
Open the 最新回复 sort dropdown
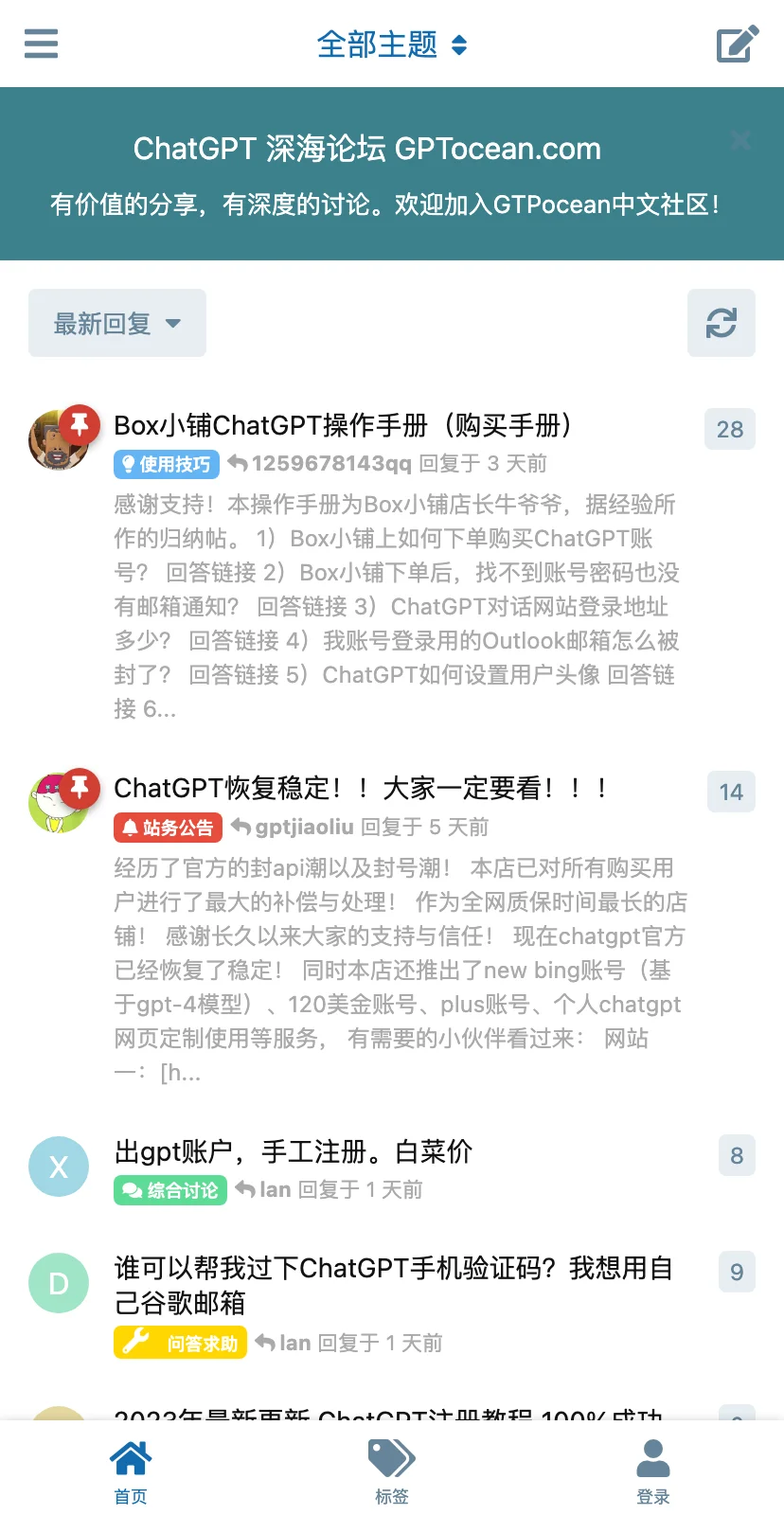click(116, 323)
